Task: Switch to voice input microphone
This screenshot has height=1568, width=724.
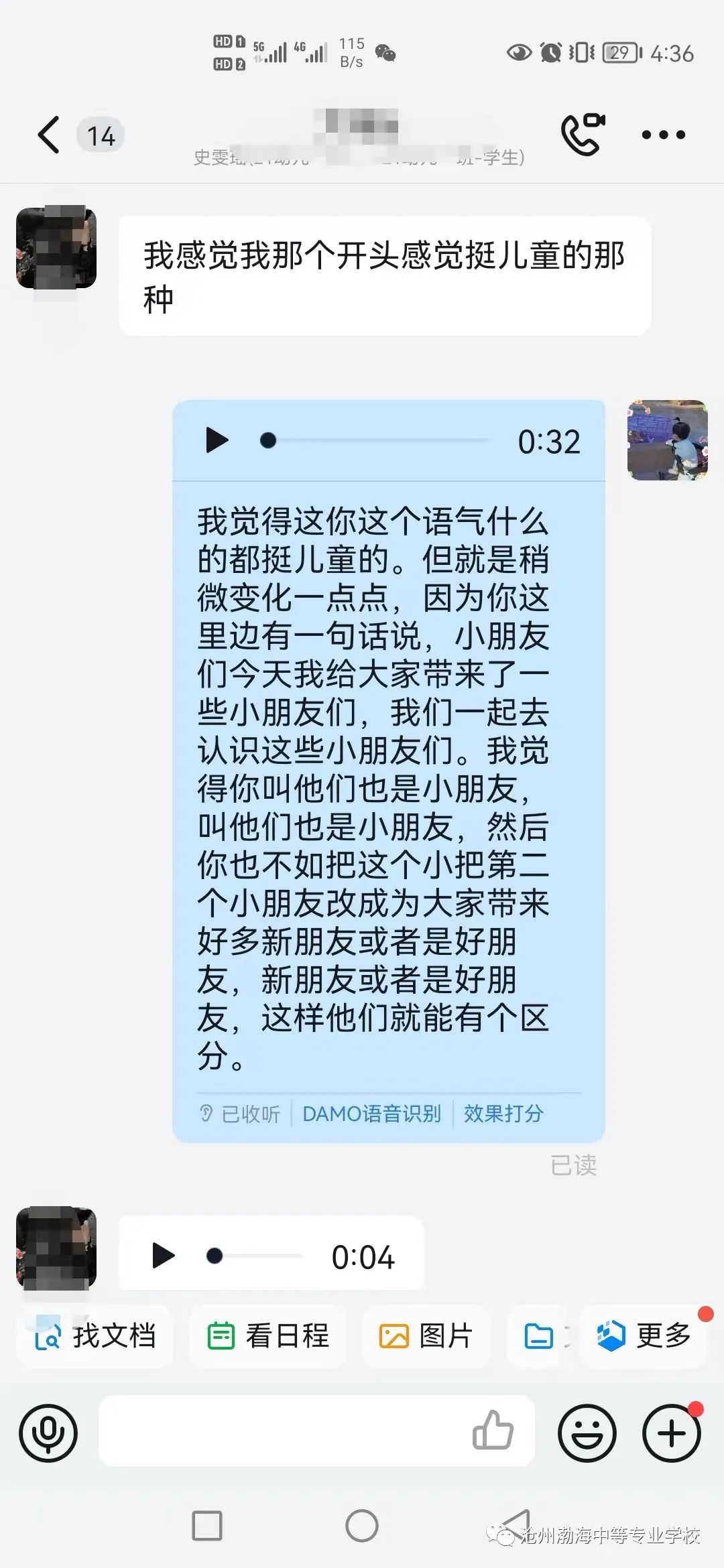Action: point(48,1433)
